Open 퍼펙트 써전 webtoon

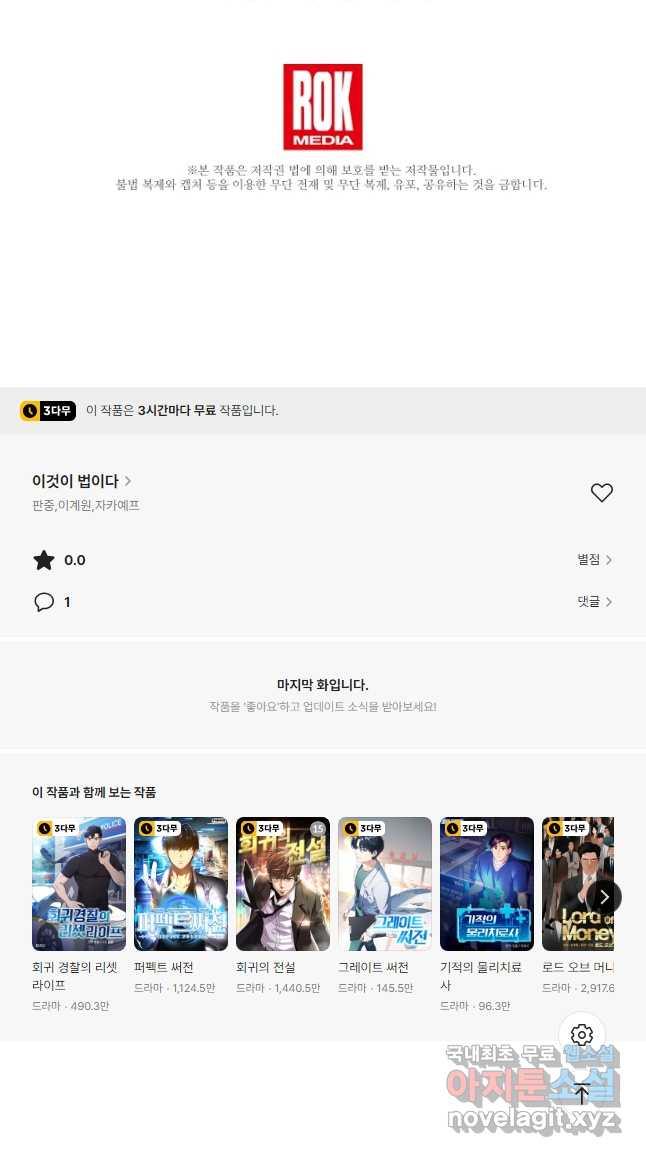181,884
